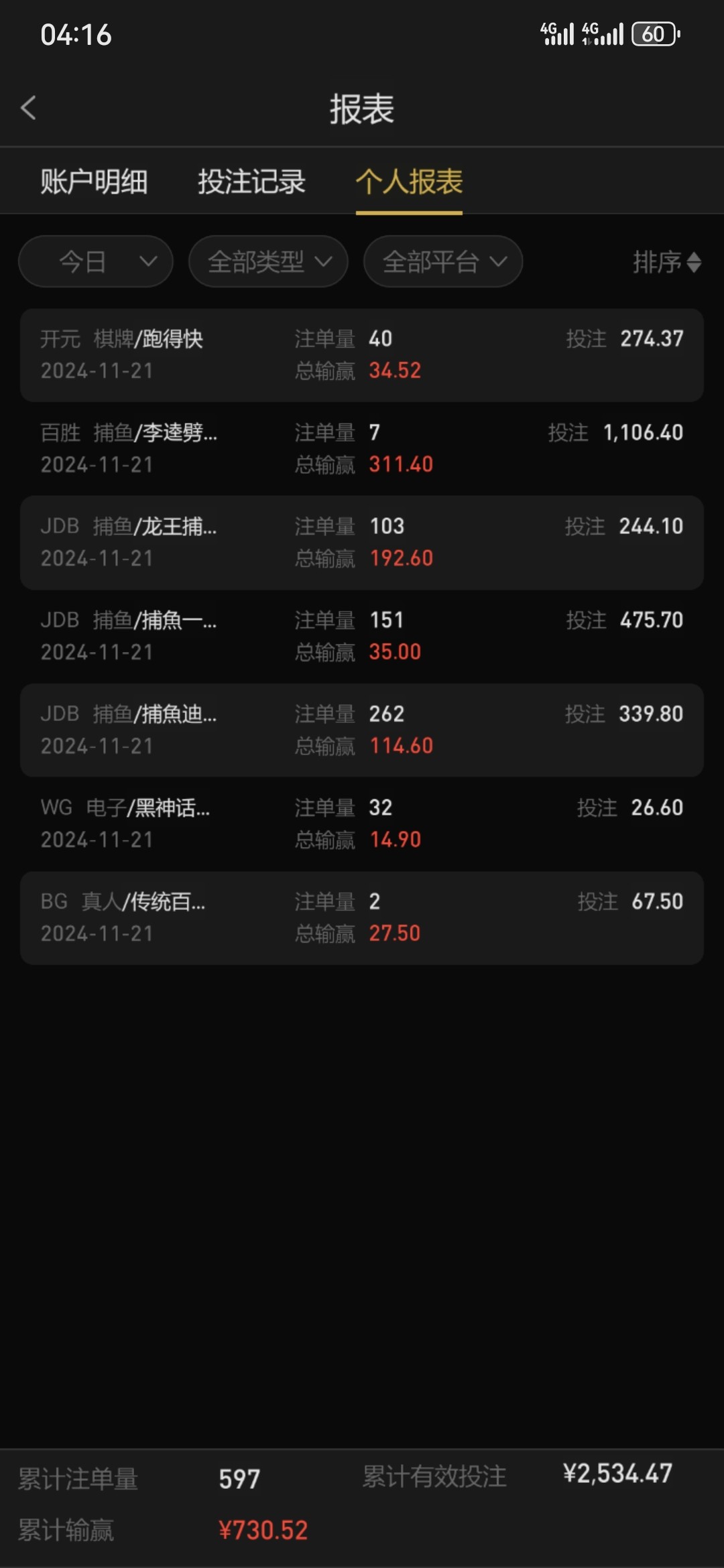
Task: Switch to the 投注记录 tab
Action: pyautogui.click(x=251, y=182)
